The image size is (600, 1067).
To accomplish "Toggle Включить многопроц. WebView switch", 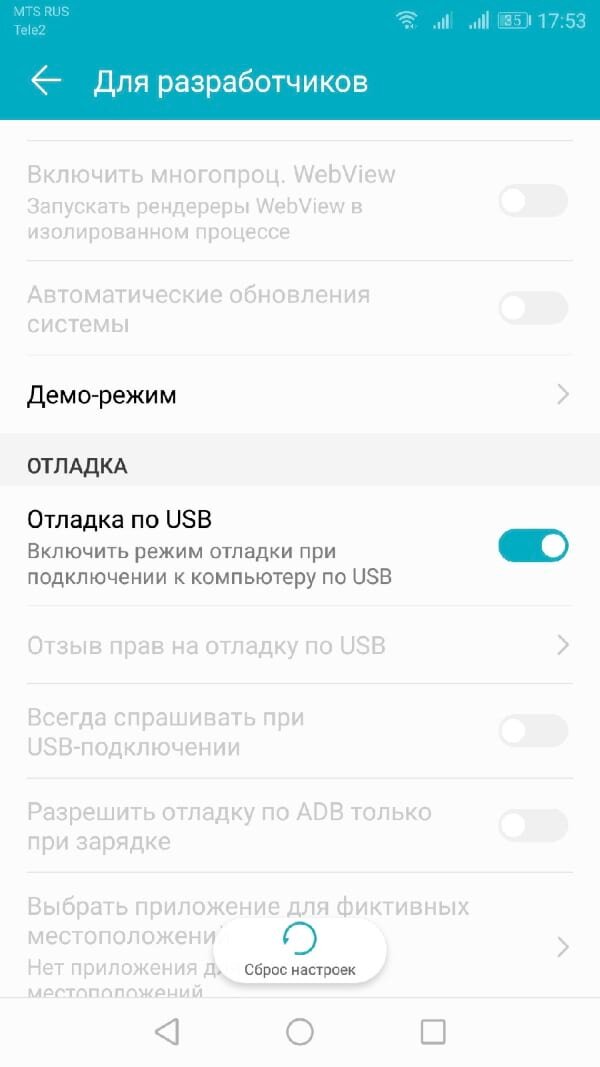I will click(x=533, y=201).
